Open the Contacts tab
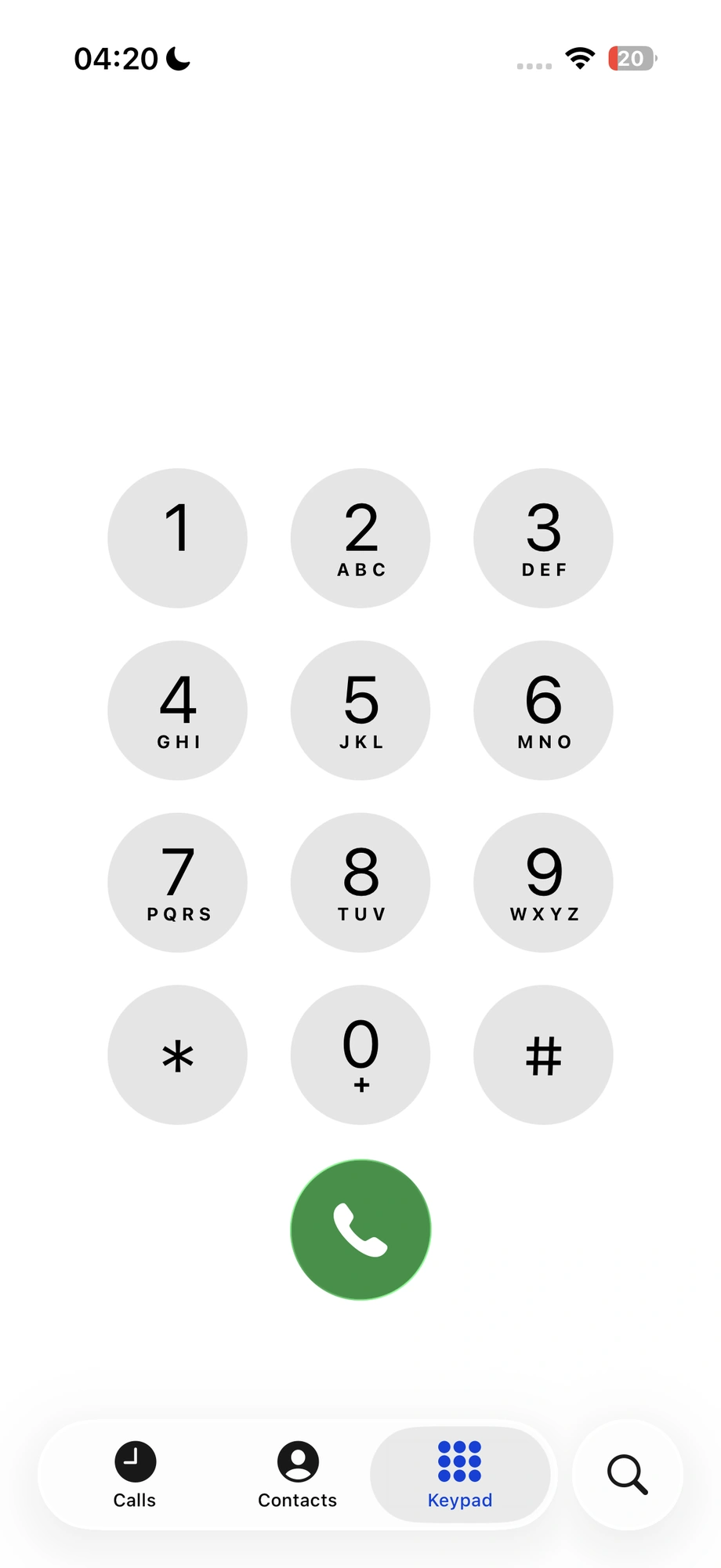 point(298,1475)
